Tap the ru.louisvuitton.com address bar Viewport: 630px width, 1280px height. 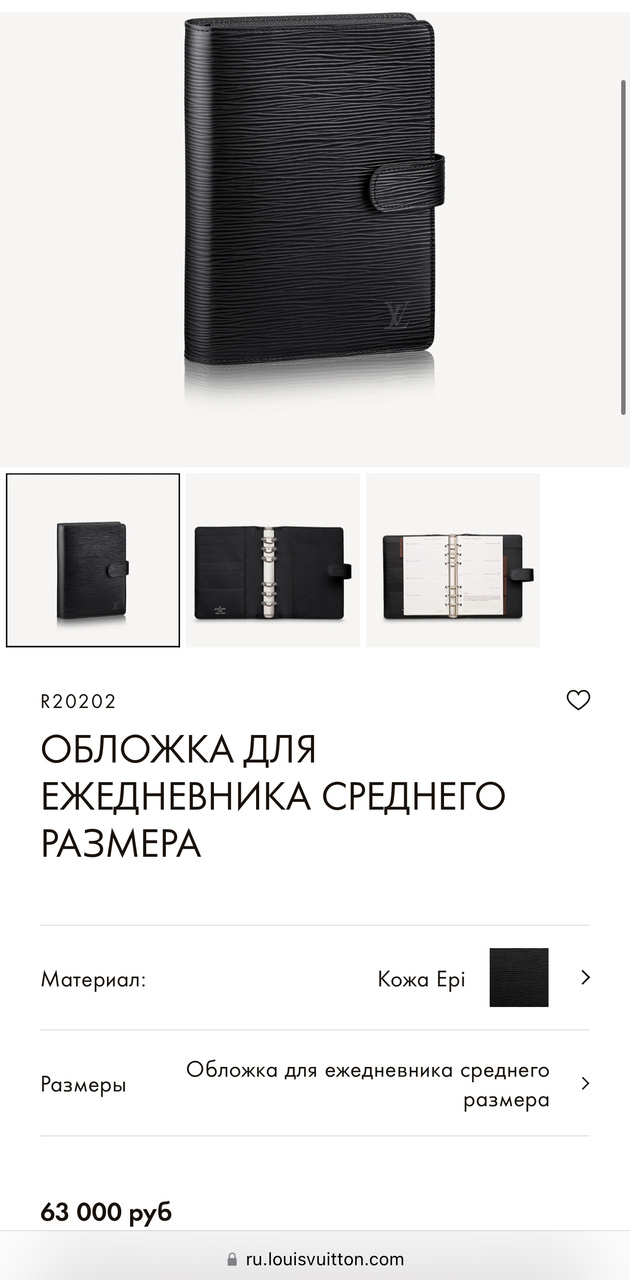tap(316, 1259)
